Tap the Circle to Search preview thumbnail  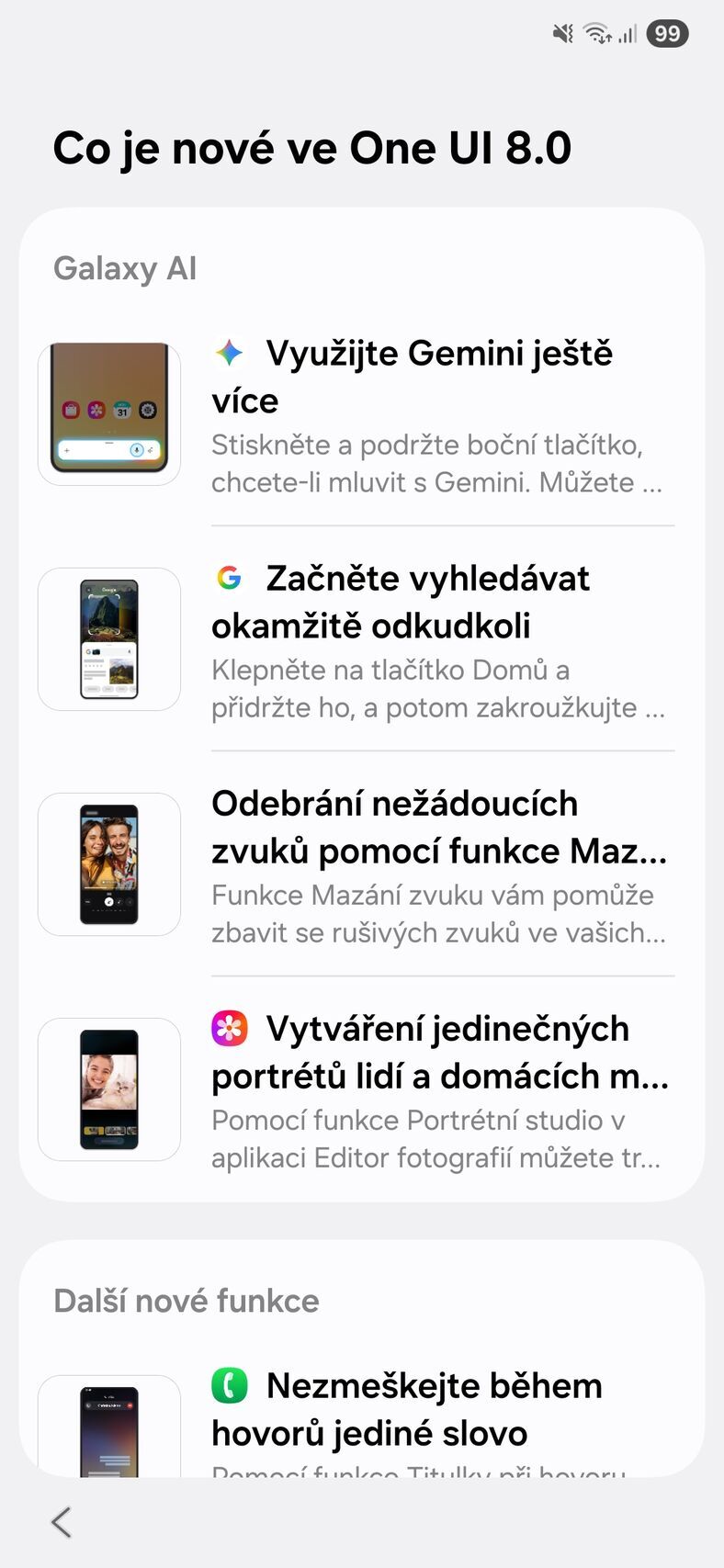(x=108, y=637)
